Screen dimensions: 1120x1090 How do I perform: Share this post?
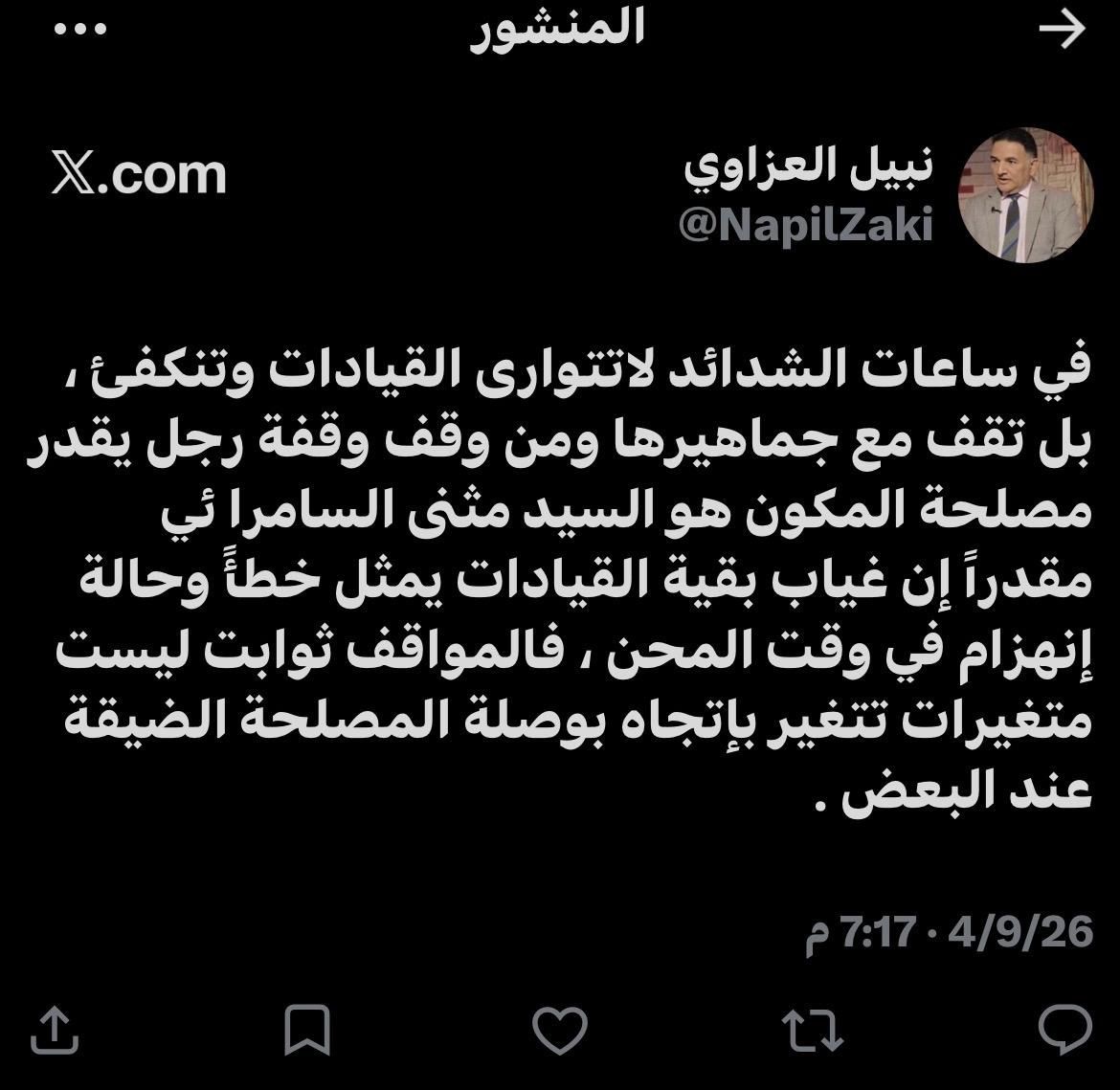53,1030
